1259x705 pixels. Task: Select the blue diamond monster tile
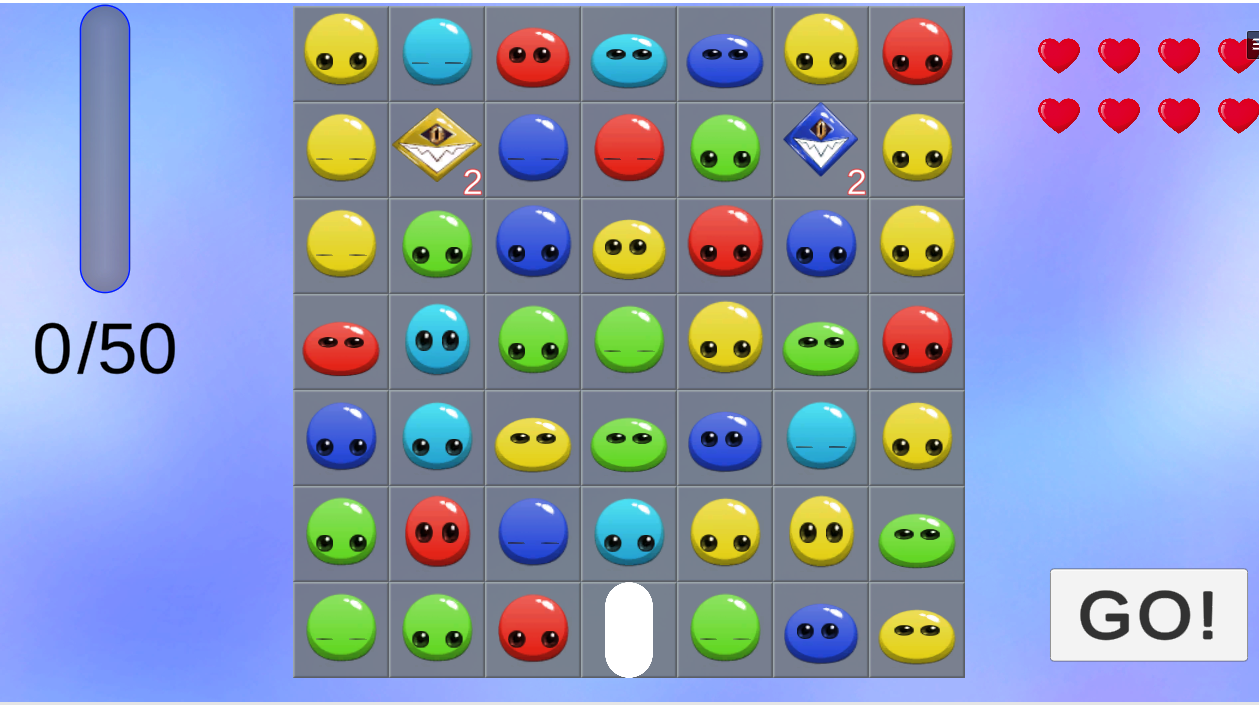click(820, 141)
